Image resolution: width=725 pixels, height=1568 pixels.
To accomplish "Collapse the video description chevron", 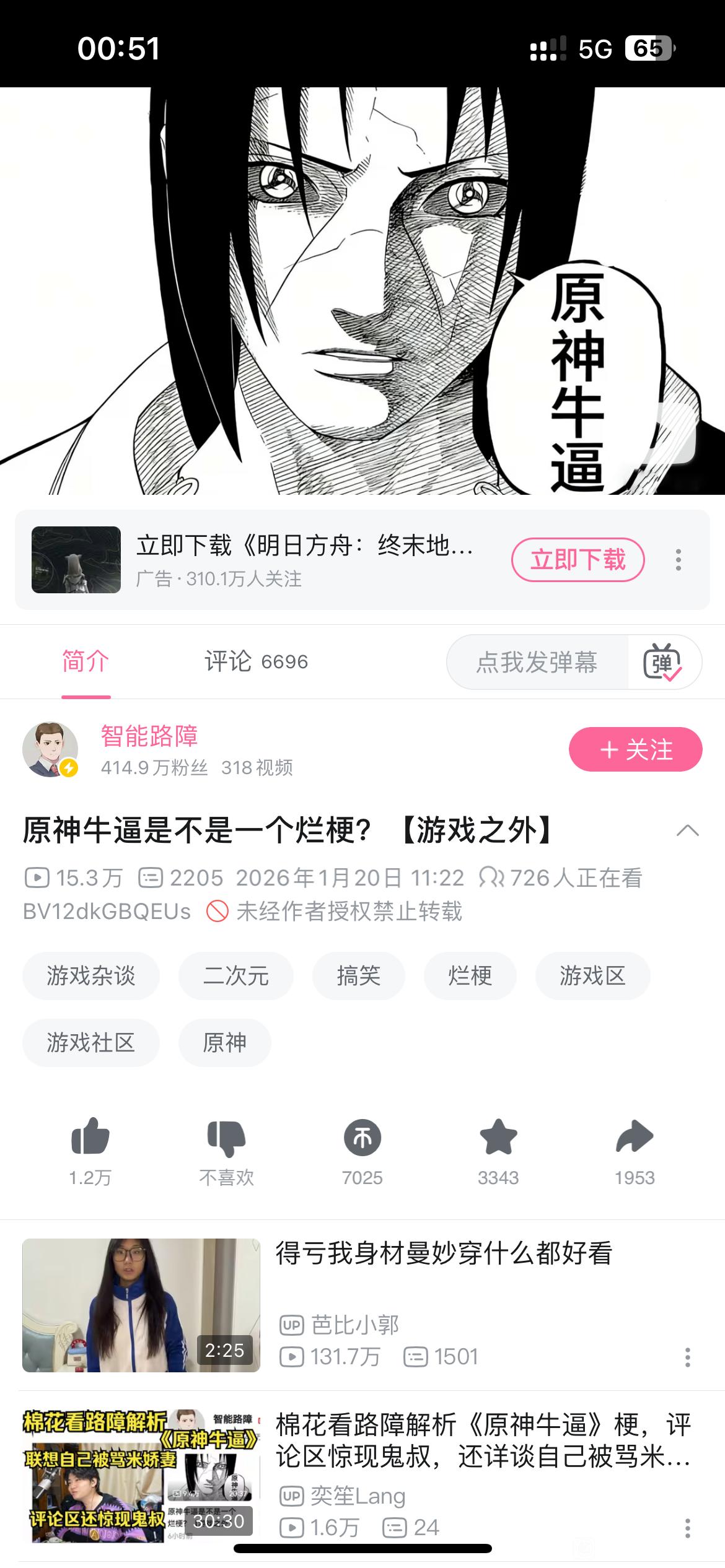I will pyautogui.click(x=687, y=830).
